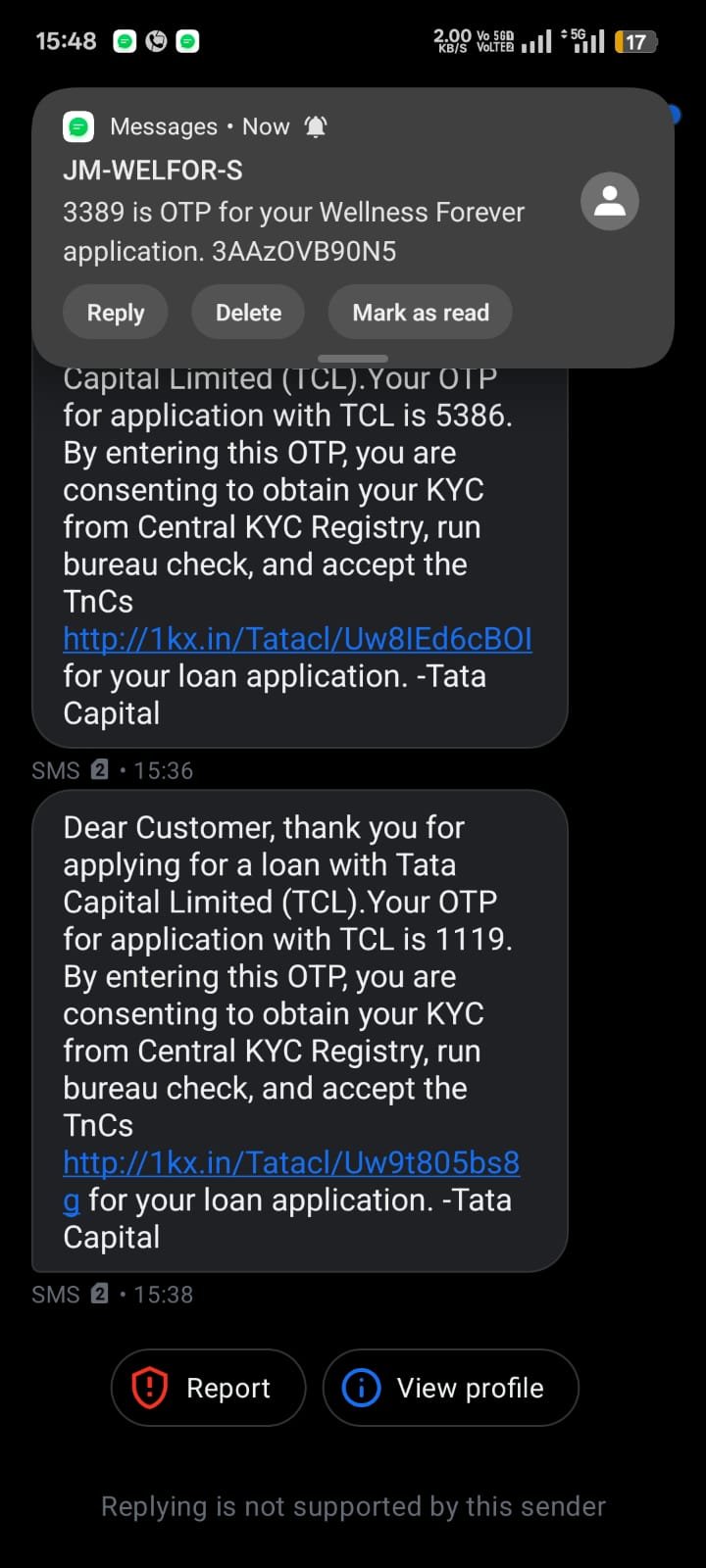Mark the Wellness Forever notification as read
The height and width of the screenshot is (1568, 706).
point(420,313)
